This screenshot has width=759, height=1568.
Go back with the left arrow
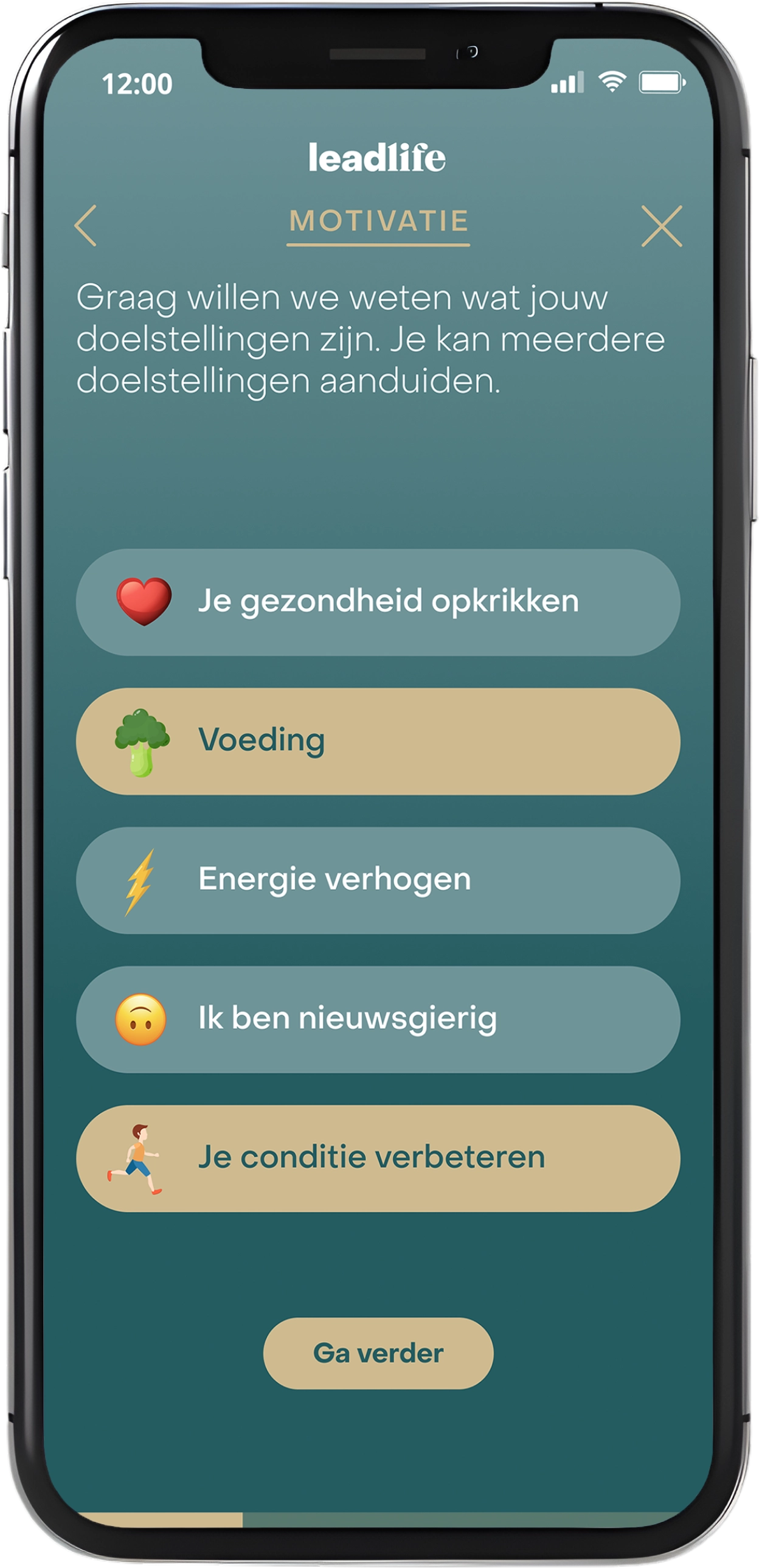coord(86,226)
